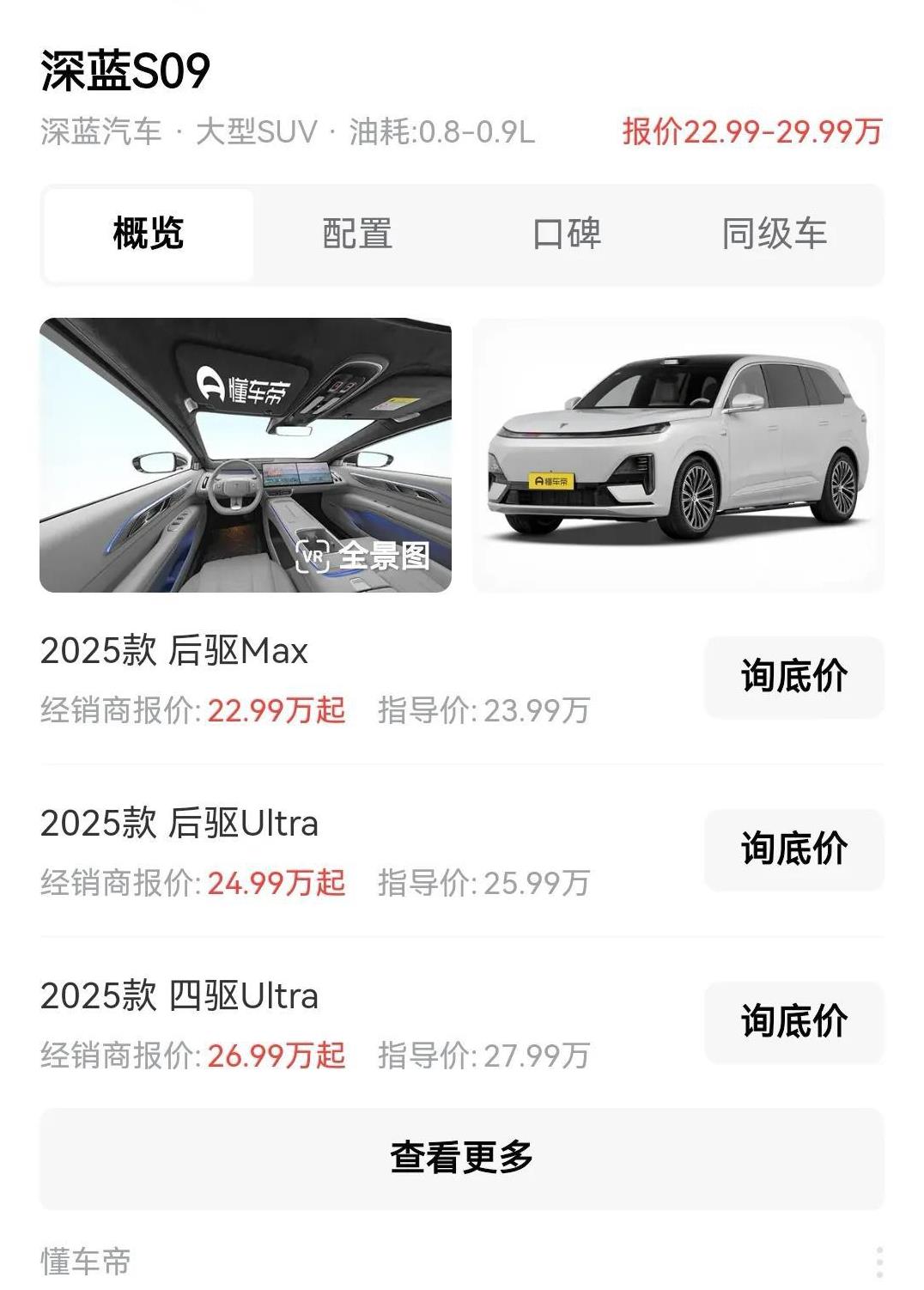Ask 询底价 for 2025款 四驱Ultra
The width and height of the screenshot is (924, 1290).
point(793,1022)
